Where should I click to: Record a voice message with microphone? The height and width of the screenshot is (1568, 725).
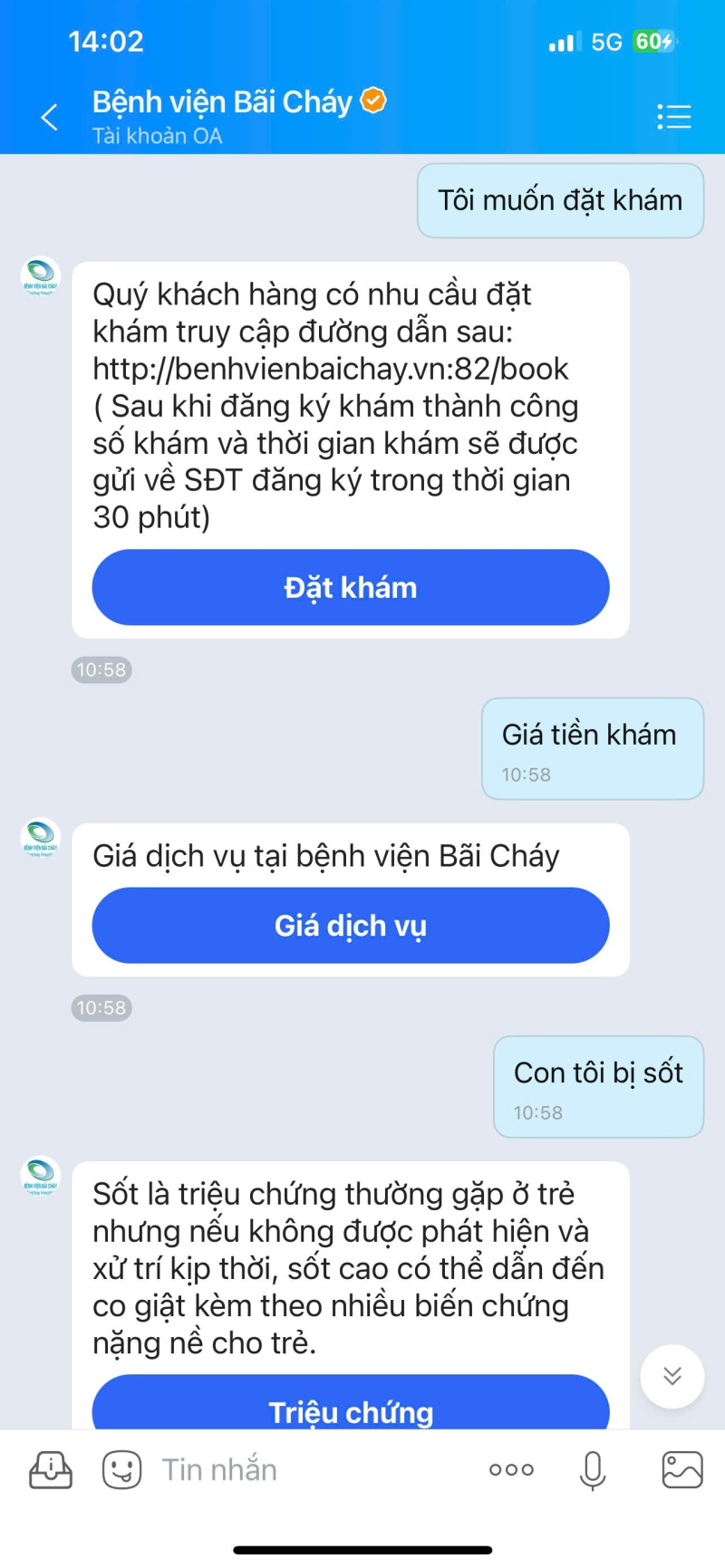593,1469
